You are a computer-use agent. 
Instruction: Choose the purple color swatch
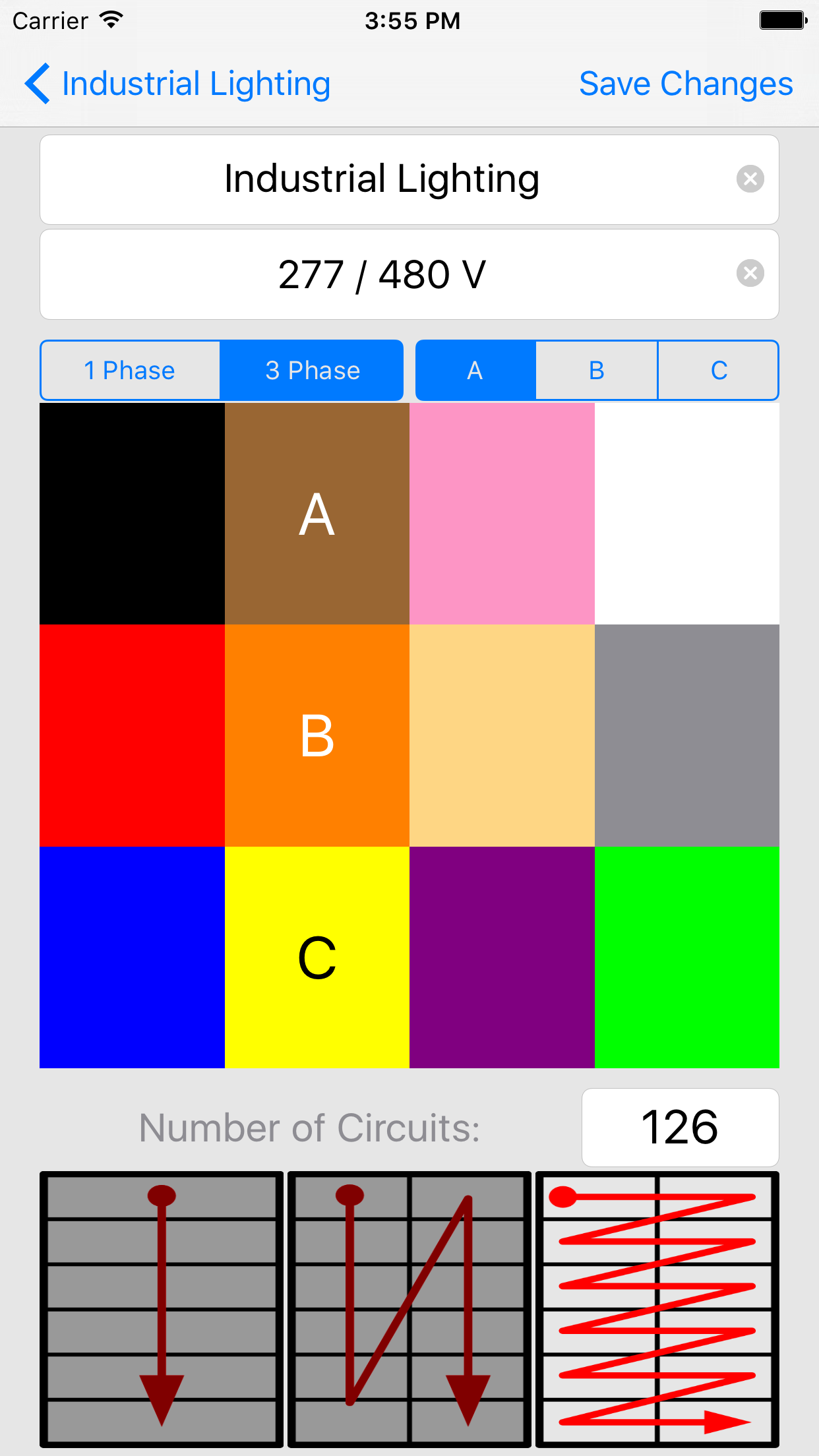(x=502, y=963)
